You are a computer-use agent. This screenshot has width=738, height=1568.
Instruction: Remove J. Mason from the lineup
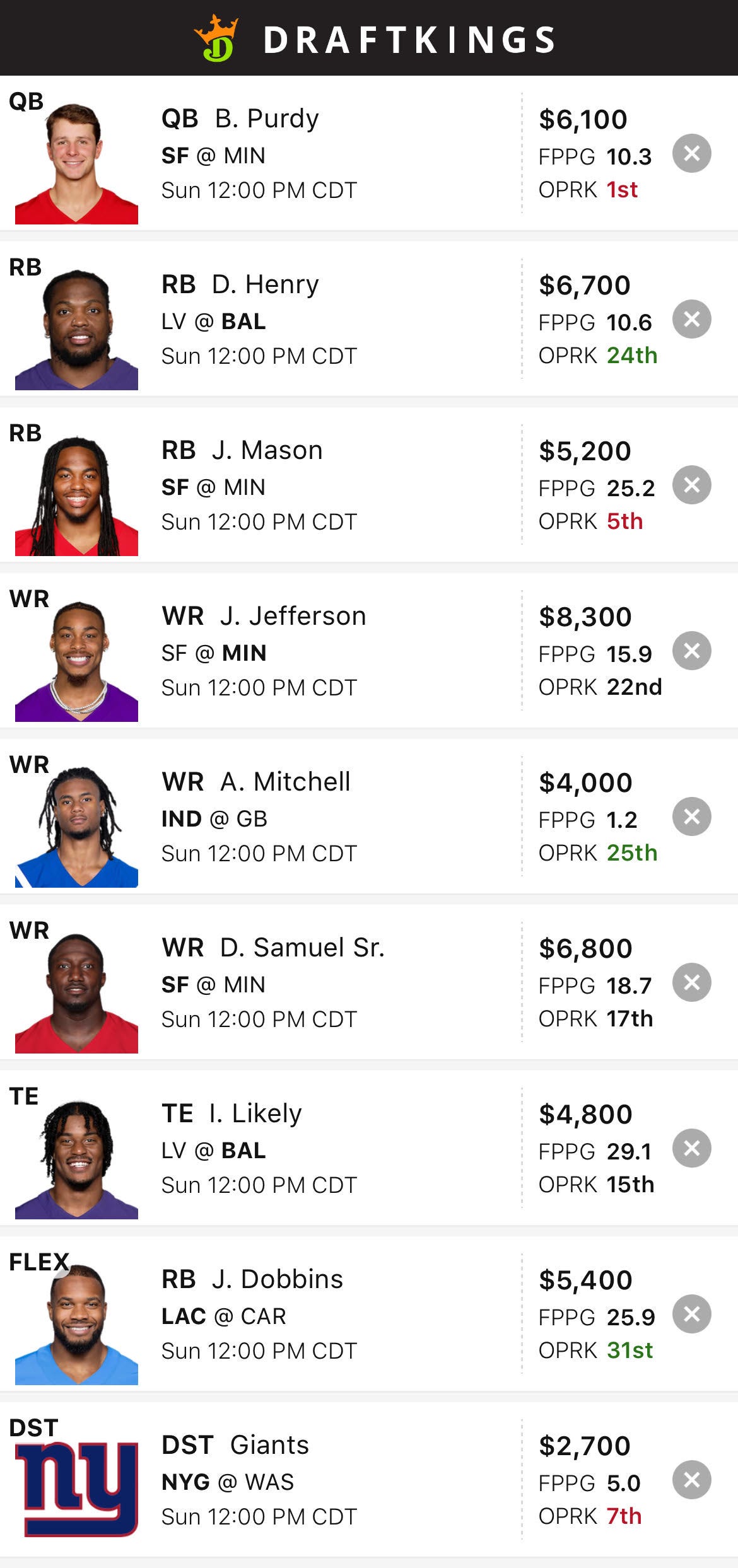point(691,485)
